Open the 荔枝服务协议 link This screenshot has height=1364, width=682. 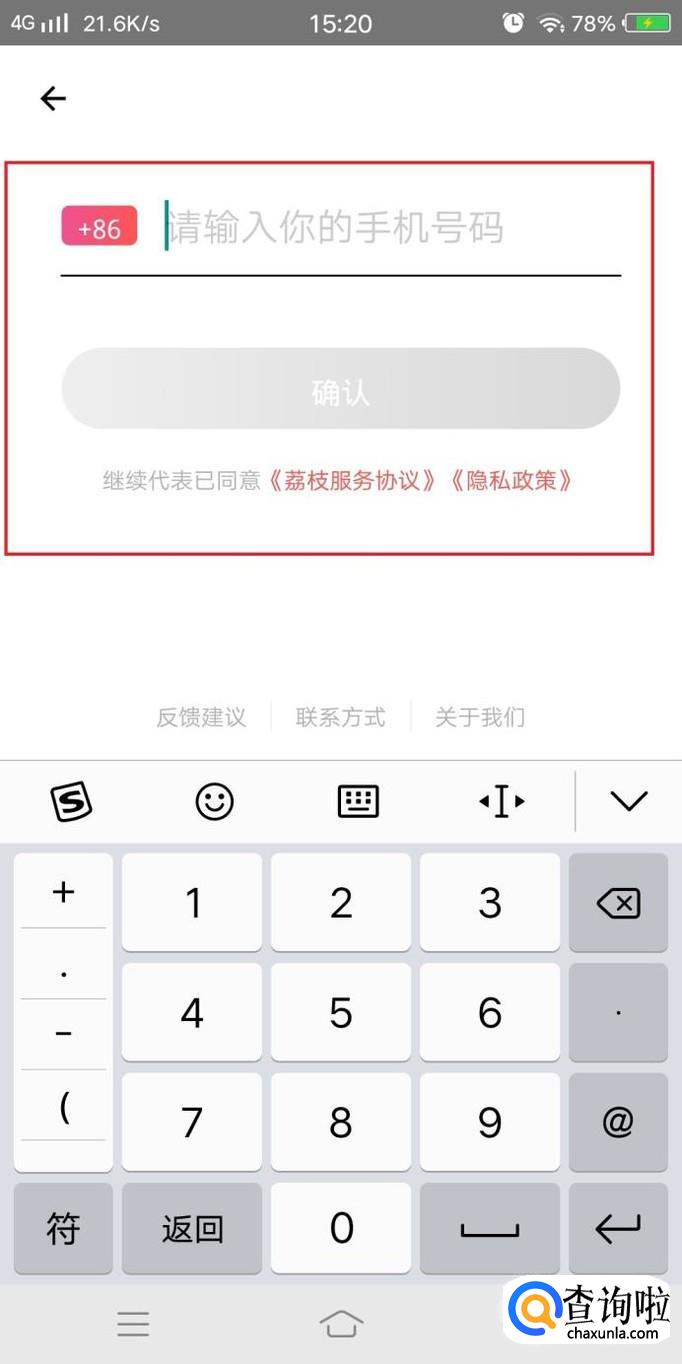coord(354,481)
